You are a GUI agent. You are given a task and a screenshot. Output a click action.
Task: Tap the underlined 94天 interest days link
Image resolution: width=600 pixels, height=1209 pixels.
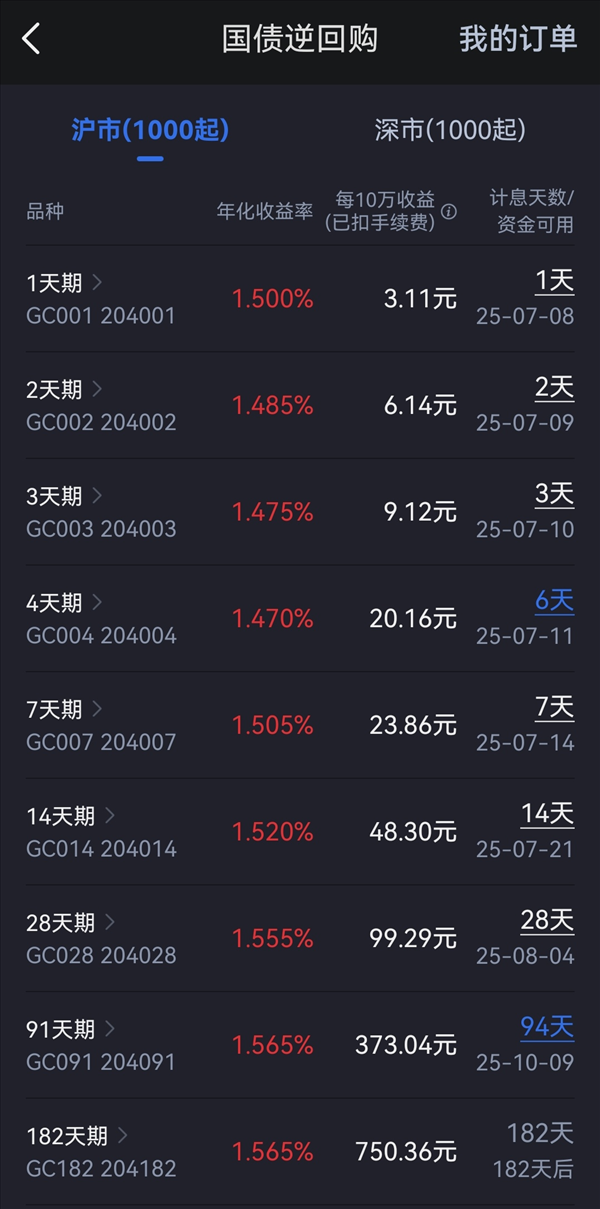pyautogui.click(x=547, y=1027)
